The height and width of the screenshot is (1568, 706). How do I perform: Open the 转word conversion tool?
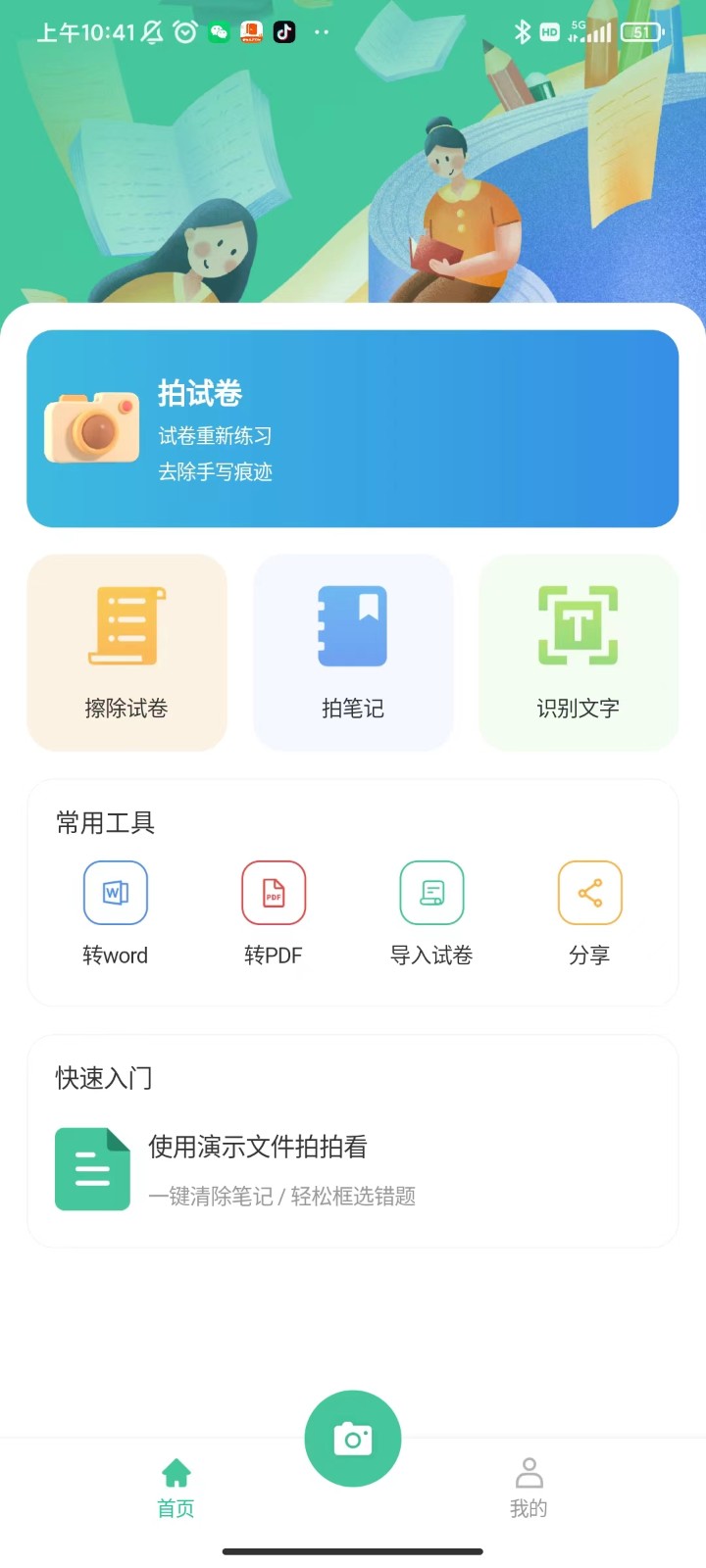(x=115, y=911)
